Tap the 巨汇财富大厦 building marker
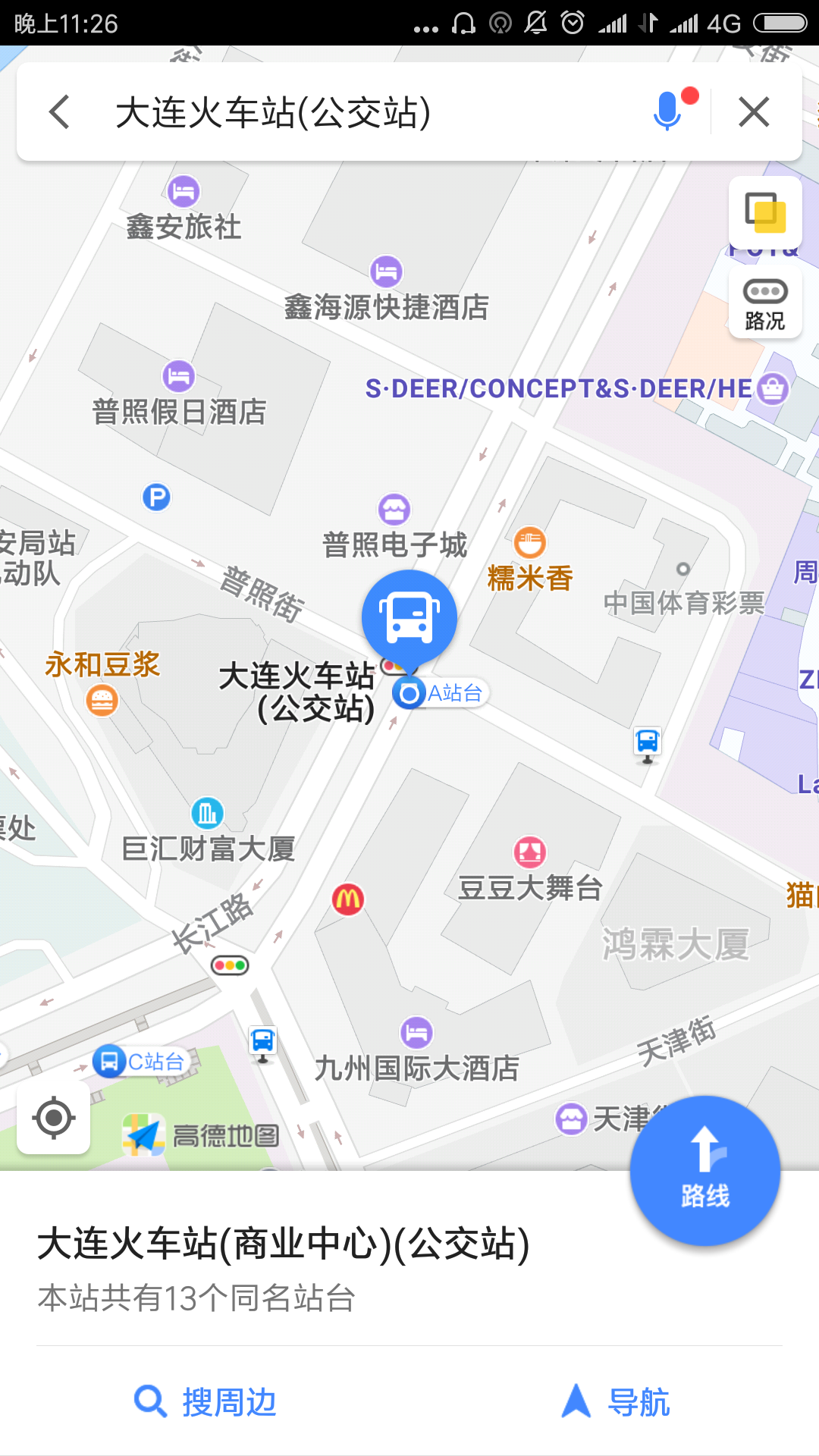The width and height of the screenshot is (819, 1456). click(207, 814)
